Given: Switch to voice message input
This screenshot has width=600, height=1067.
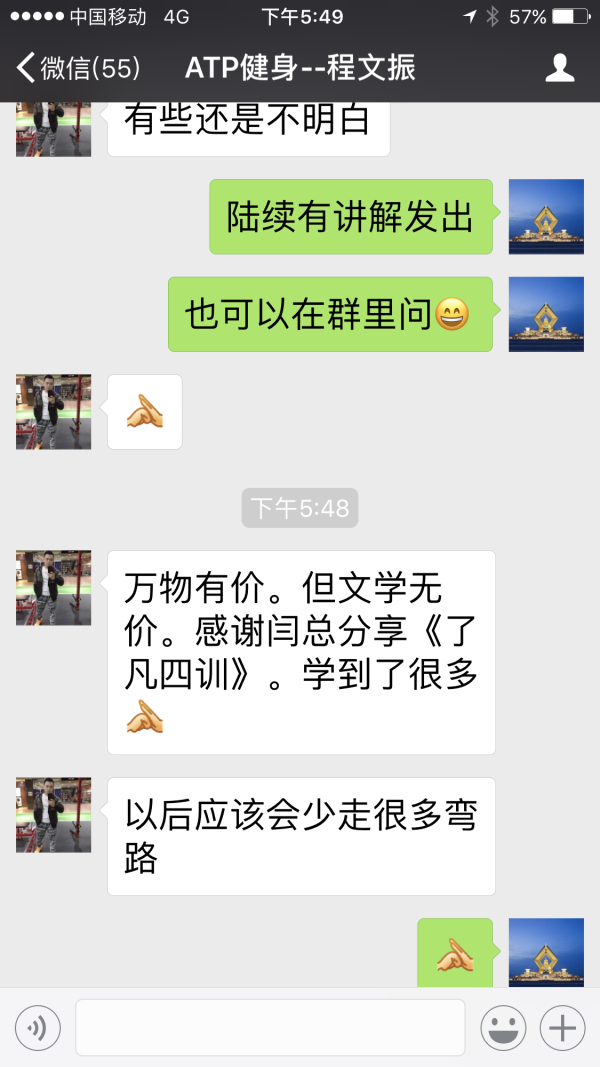Looking at the screenshot, I should click(38, 1027).
